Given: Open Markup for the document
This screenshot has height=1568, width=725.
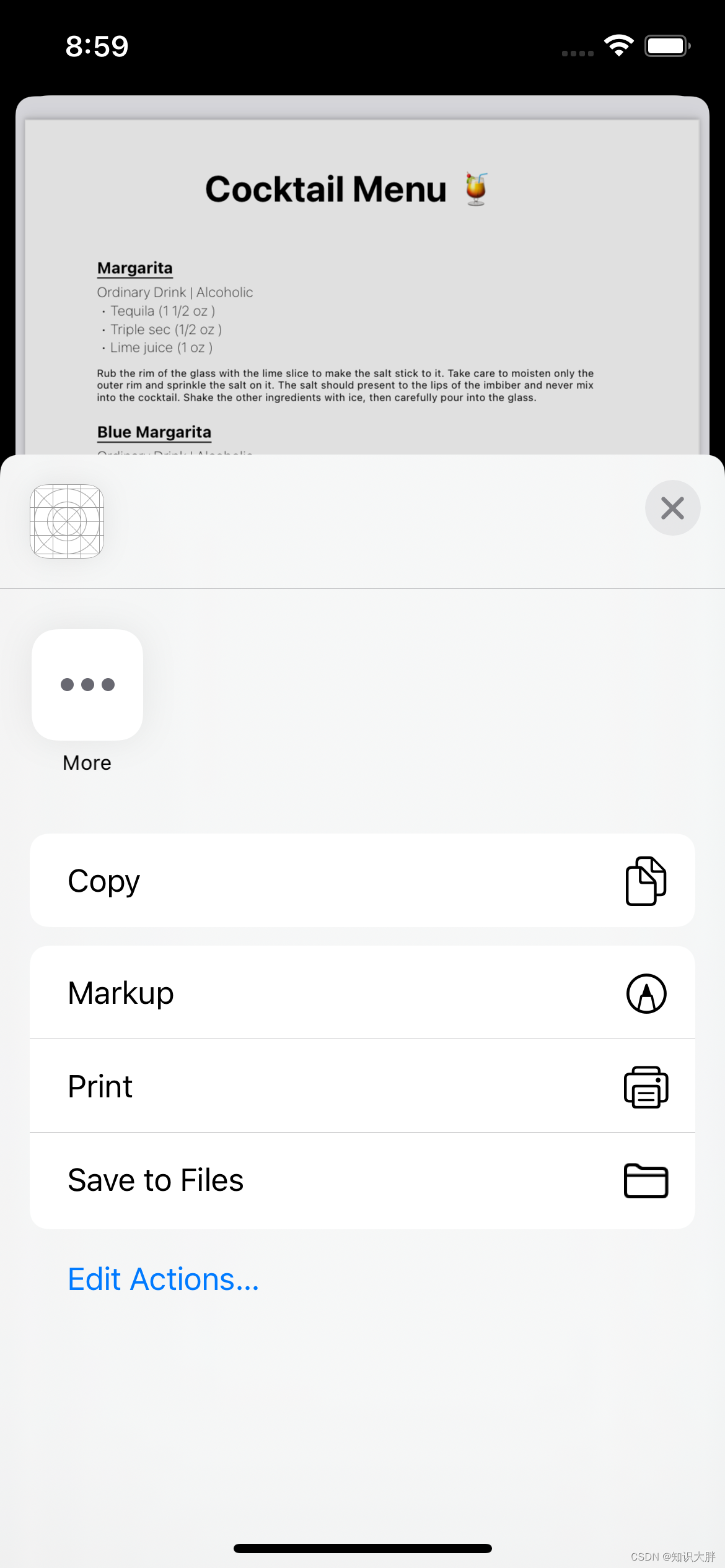Looking at the screenshot, I should pos(362,993).
